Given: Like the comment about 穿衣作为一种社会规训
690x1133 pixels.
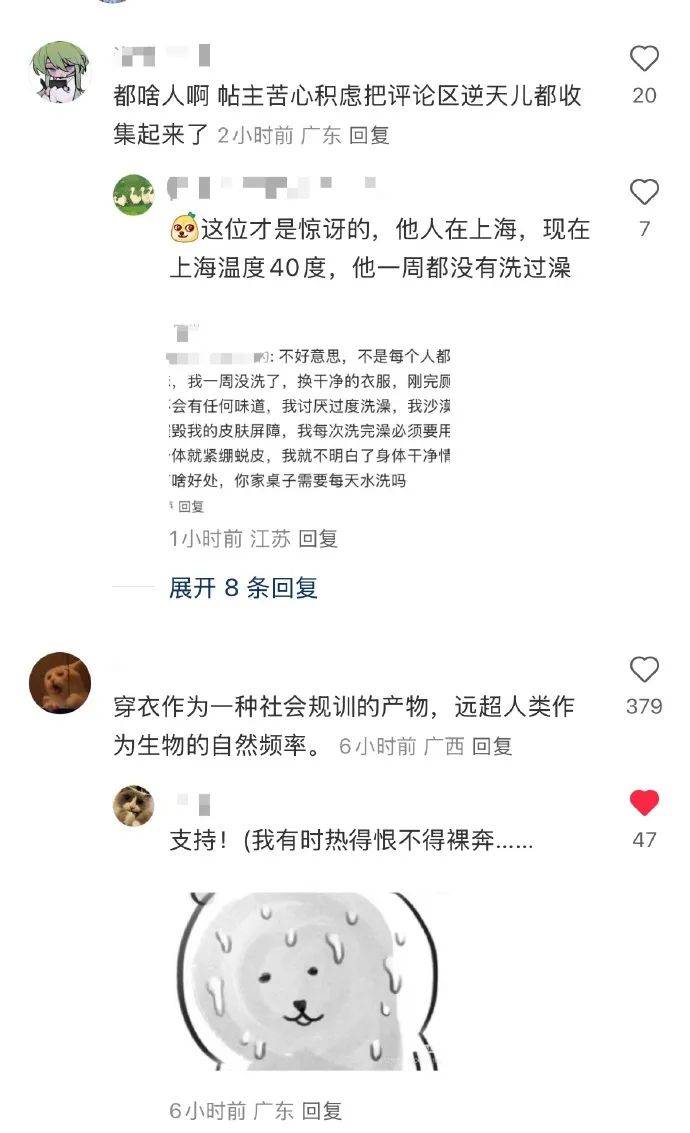Looking at the screenshot, I should coord(644,669).
